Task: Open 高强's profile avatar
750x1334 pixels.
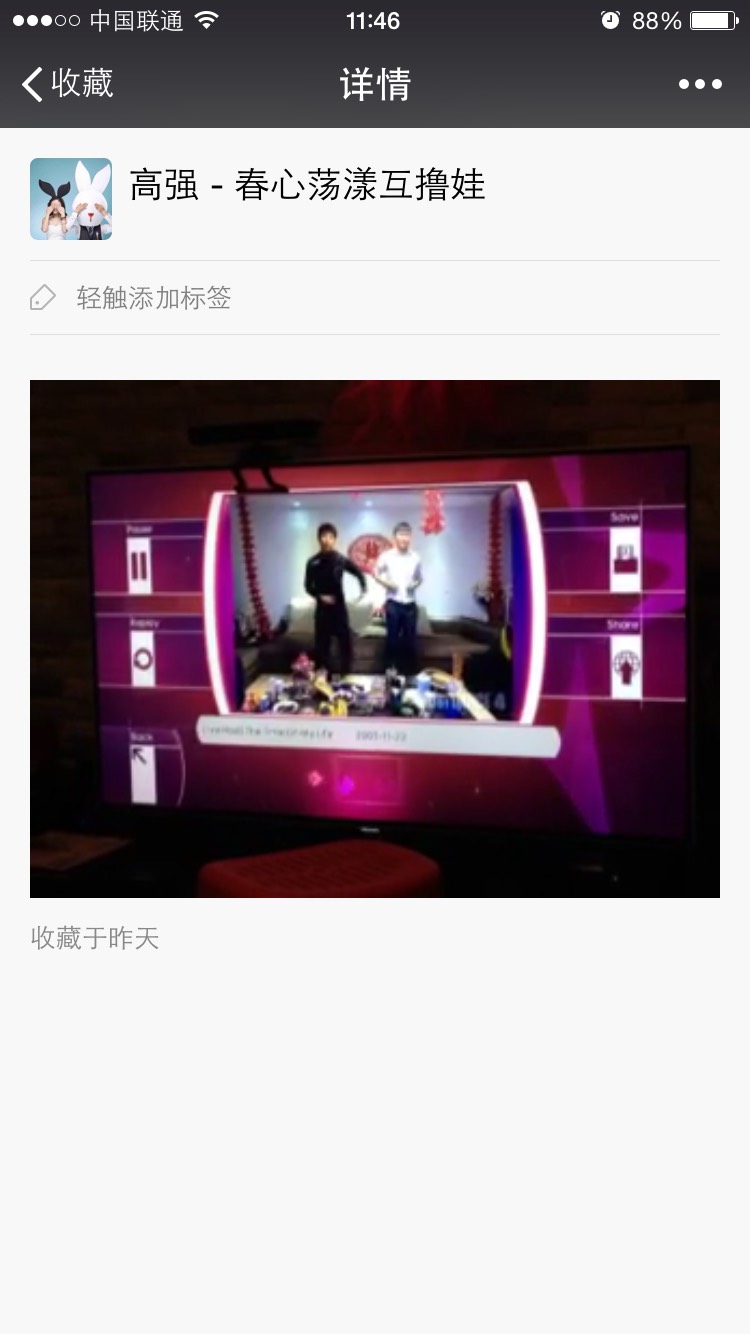Action: coord(71,199)
